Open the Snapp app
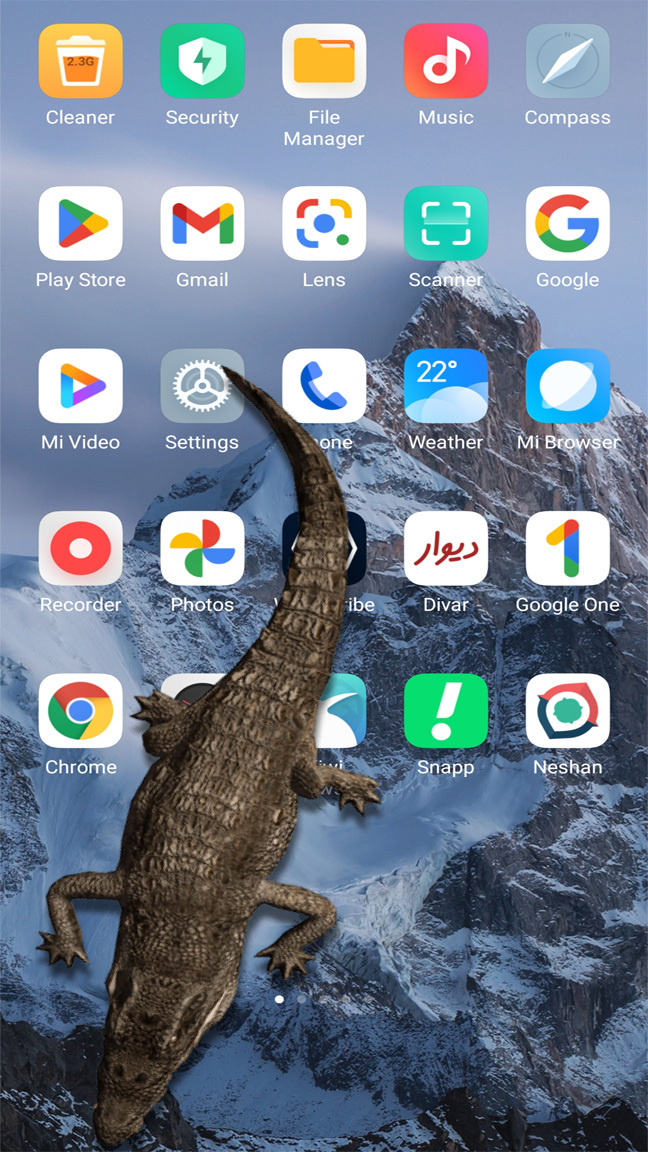Viewport: 648px width, 1152px height. tap(446, 710)
